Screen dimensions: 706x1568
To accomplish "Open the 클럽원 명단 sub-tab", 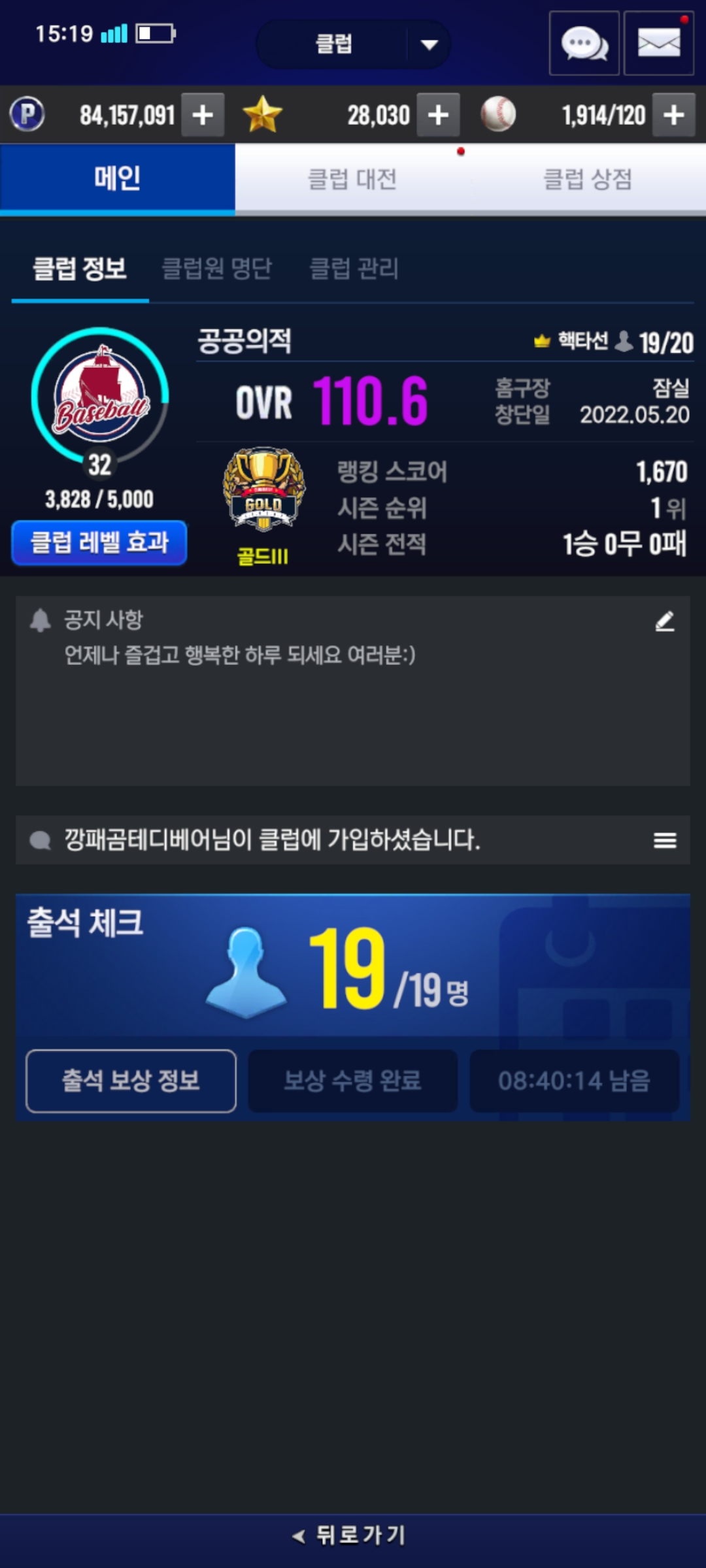I will tap(216, 269).
